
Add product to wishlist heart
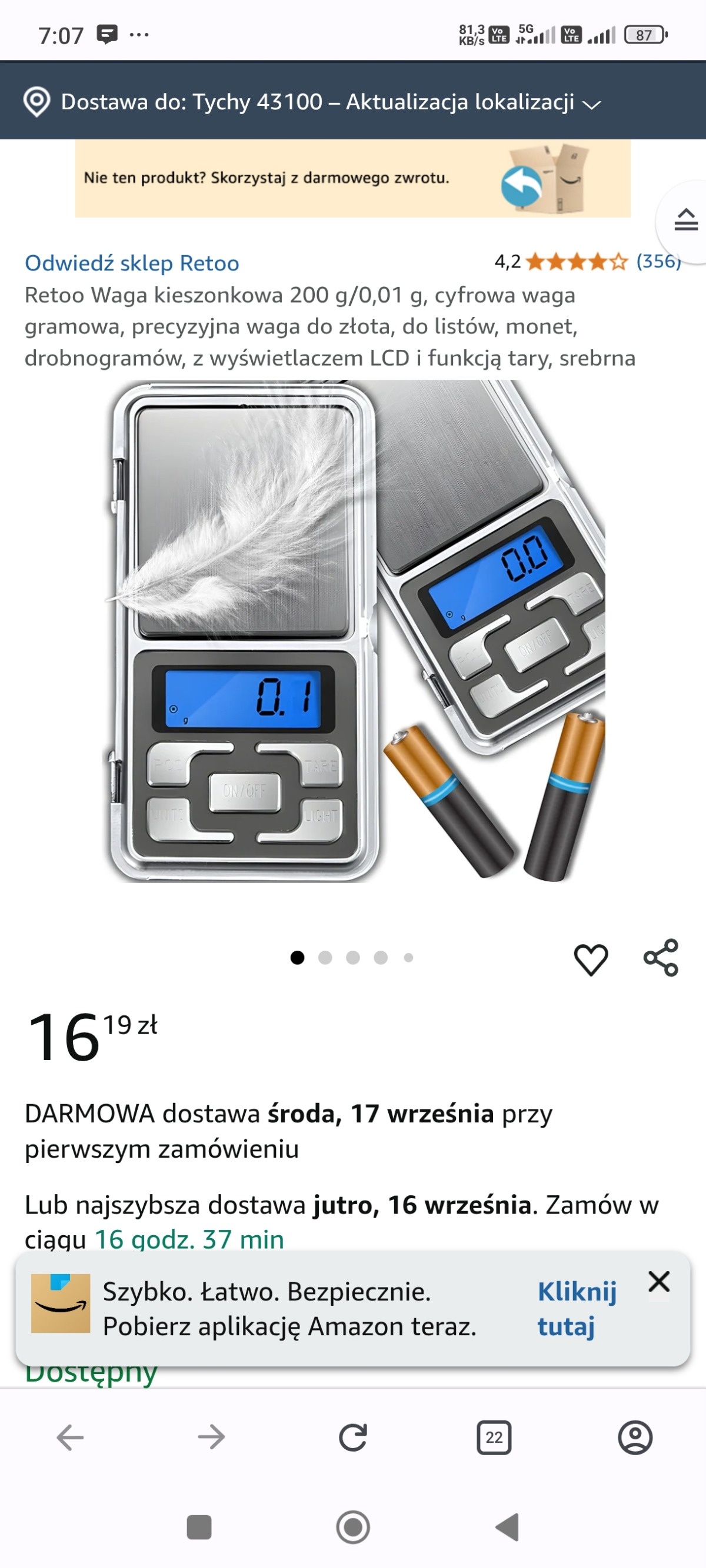tap(590, 959)
